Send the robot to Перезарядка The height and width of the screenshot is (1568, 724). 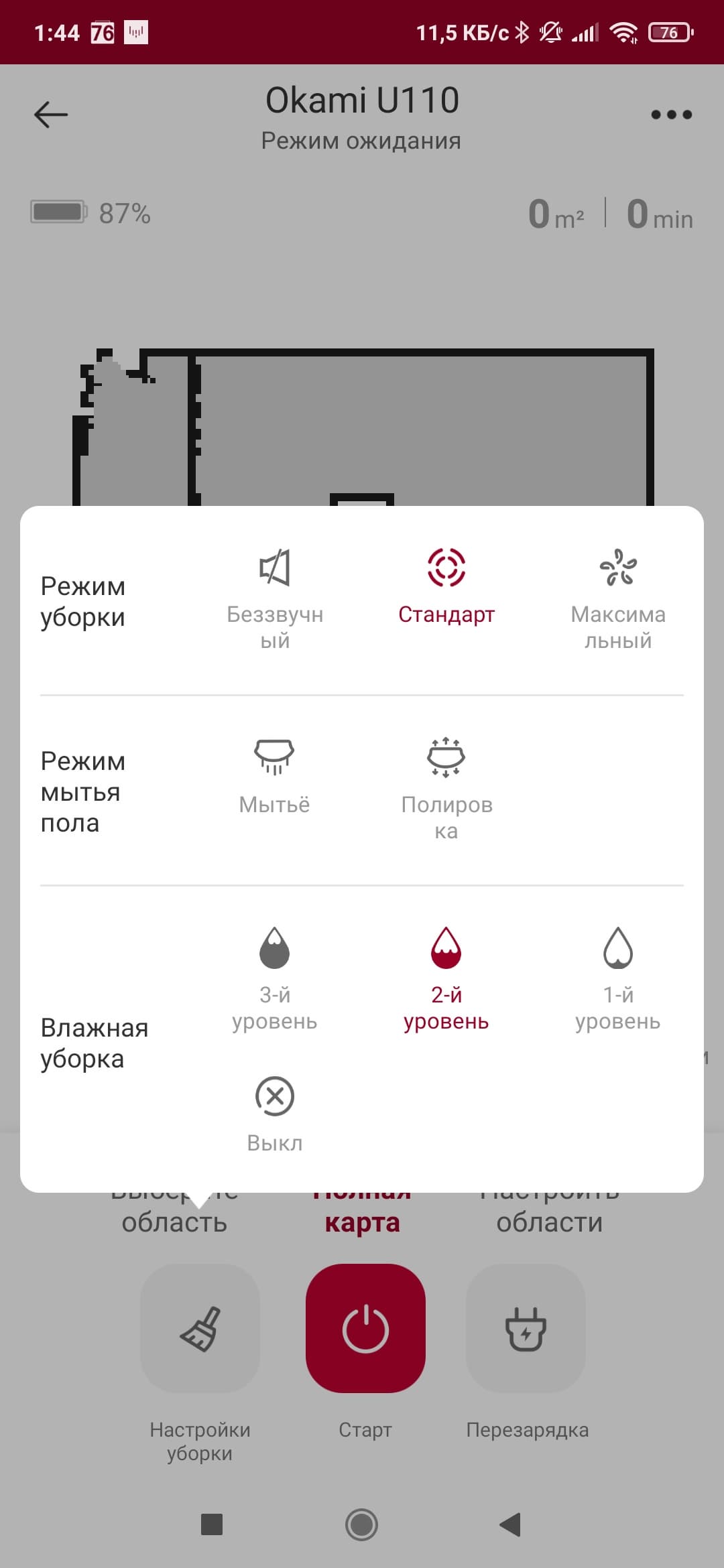[x=526, y=1328]
